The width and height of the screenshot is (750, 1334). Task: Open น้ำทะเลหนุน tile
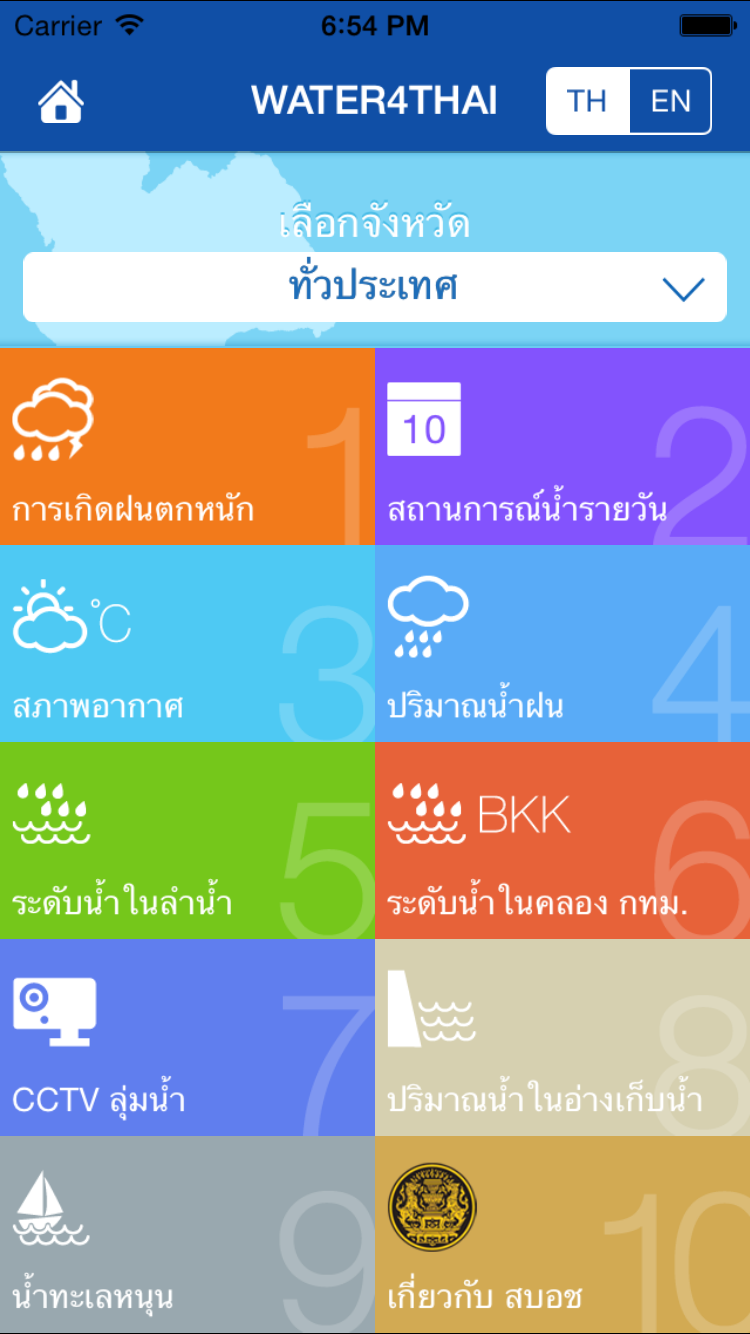pyautogui.click(x=187, y=1234)
